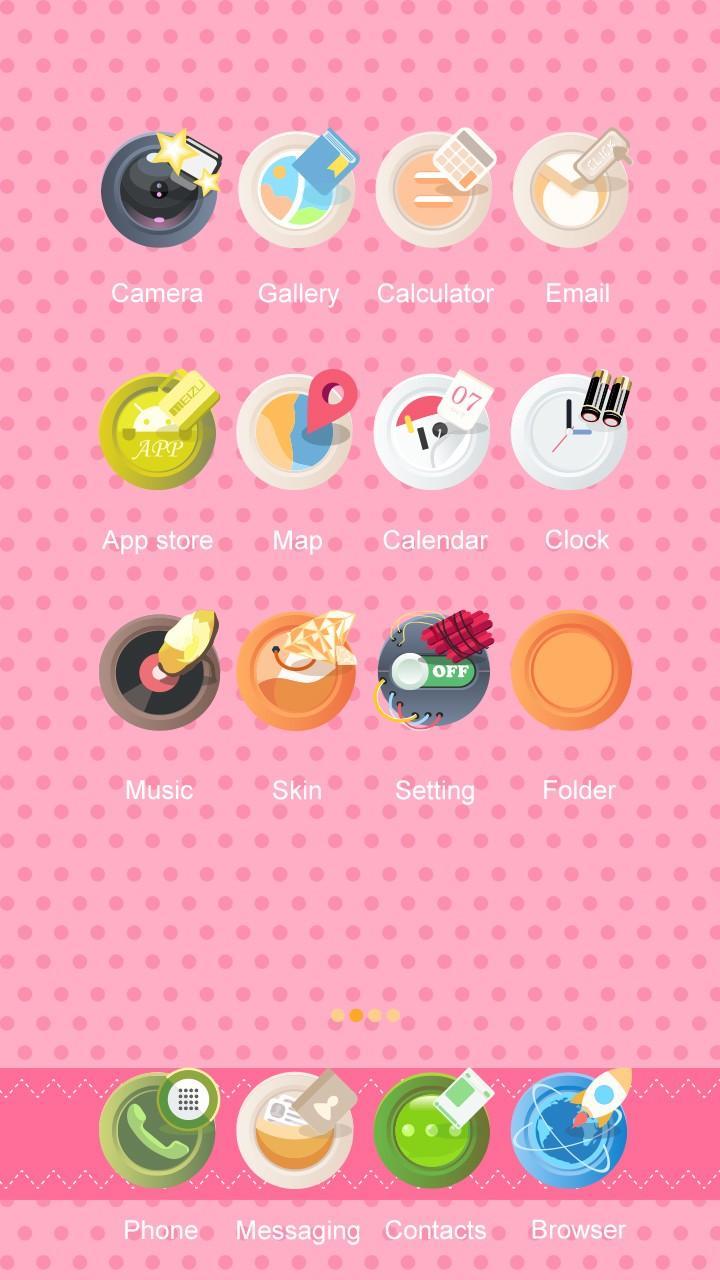Open the Skin theme app

(x=297, y=670)
